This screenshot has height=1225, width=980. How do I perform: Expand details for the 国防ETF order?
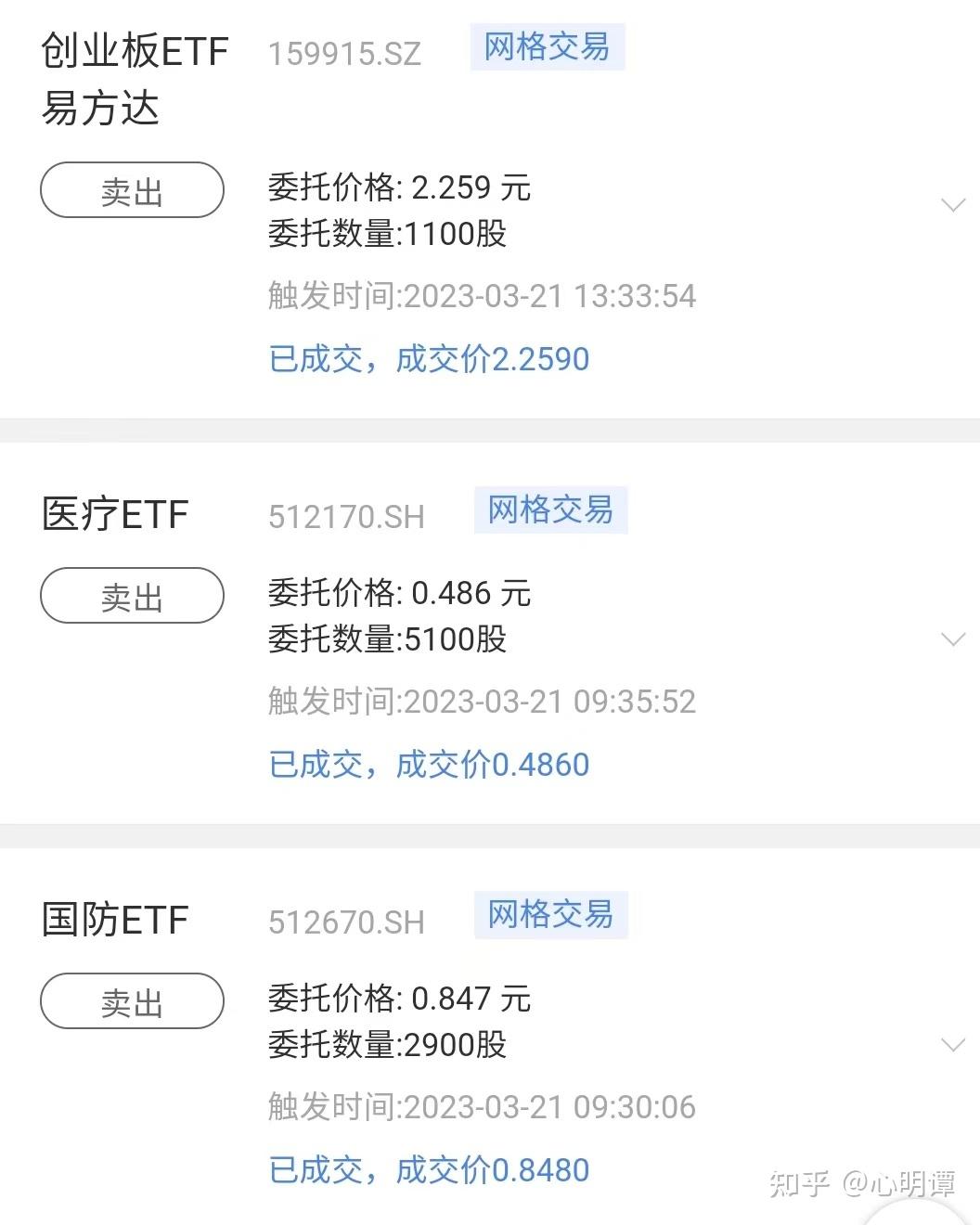pyautogui.click(x=953, y=1043)
